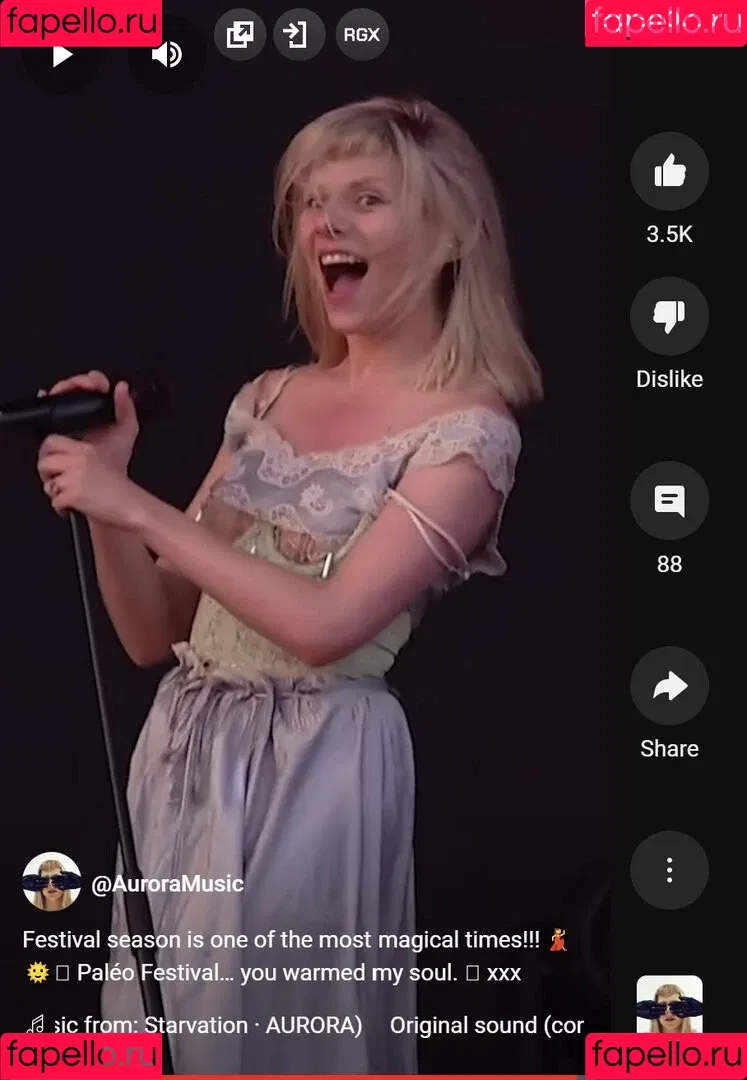Share this Short
Image resolution: width=747 pixels, height=1080 pixels.
pos(669,686)
